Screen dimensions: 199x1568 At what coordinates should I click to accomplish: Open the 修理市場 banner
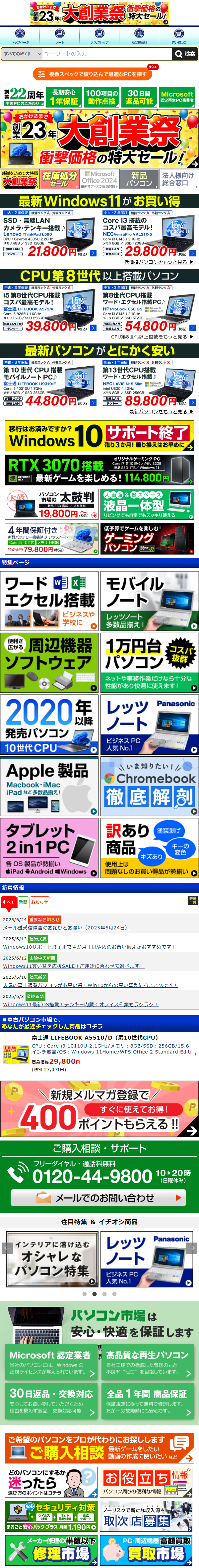point(50,1550)
